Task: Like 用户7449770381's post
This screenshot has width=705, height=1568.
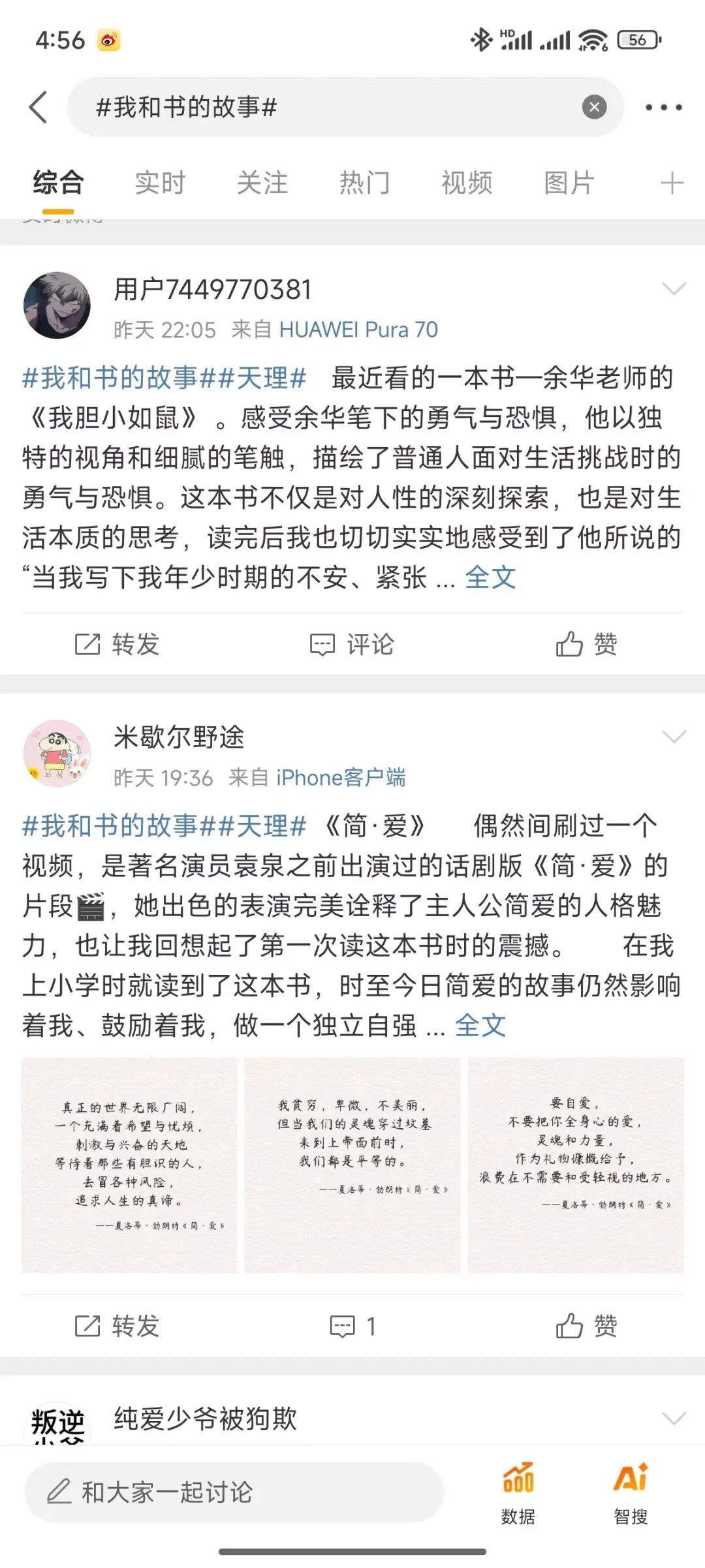Action: [586, 645]
